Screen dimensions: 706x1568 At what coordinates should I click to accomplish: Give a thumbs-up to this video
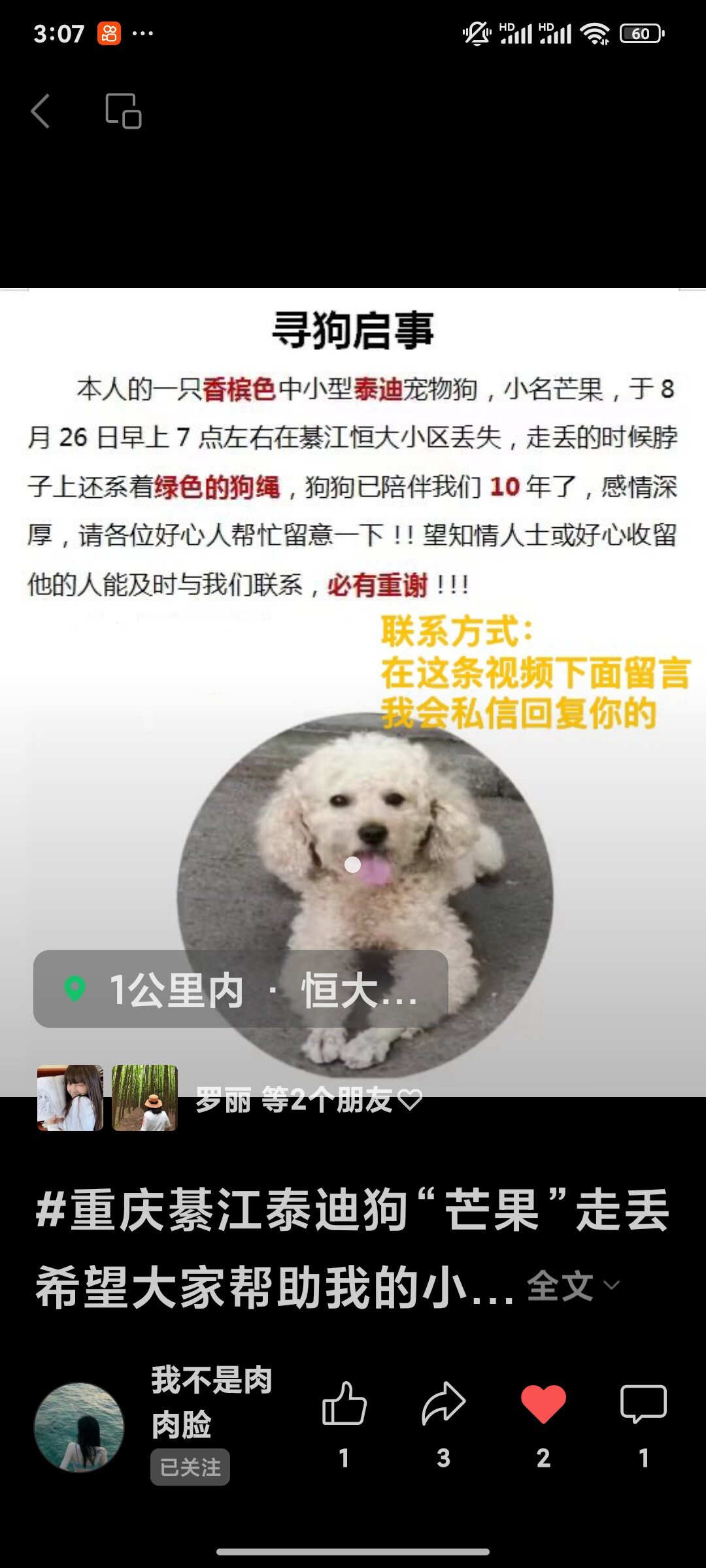[345, 1404]
